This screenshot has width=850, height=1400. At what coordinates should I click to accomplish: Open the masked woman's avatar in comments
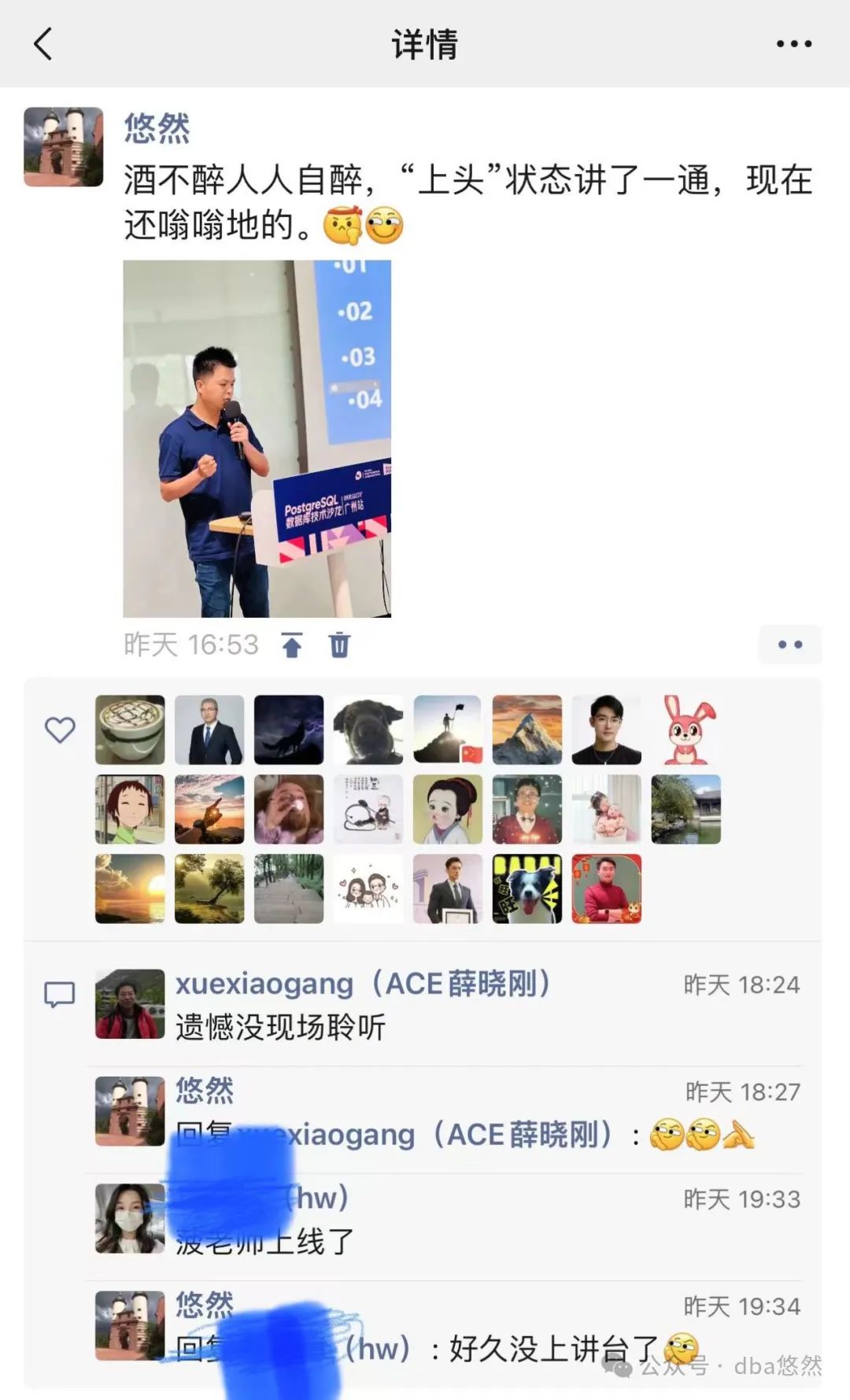click(130, 1218)
